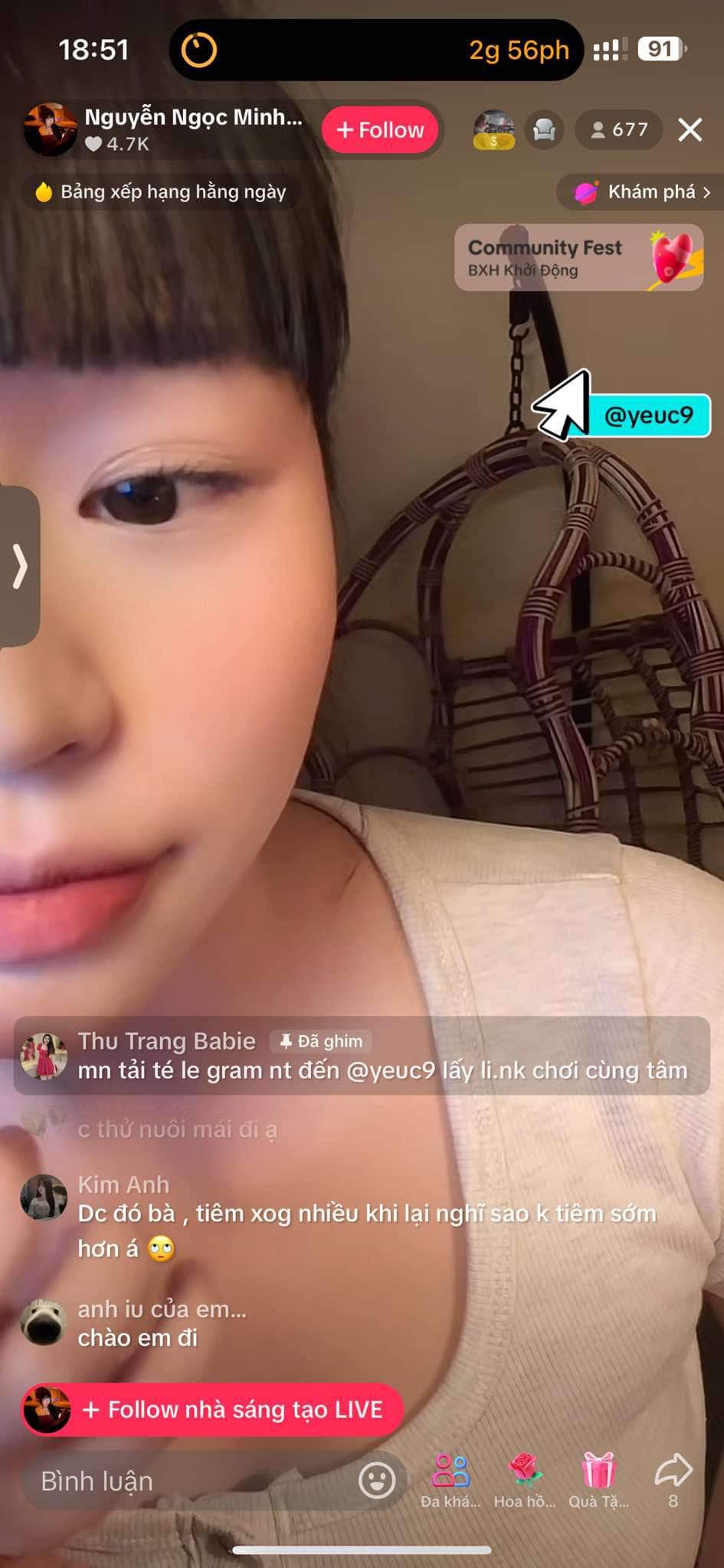Viewport: 724px width, 1568px height.
Task: Open the Community Fest banner
Action: pyautogui.click(x=578, y=258)
